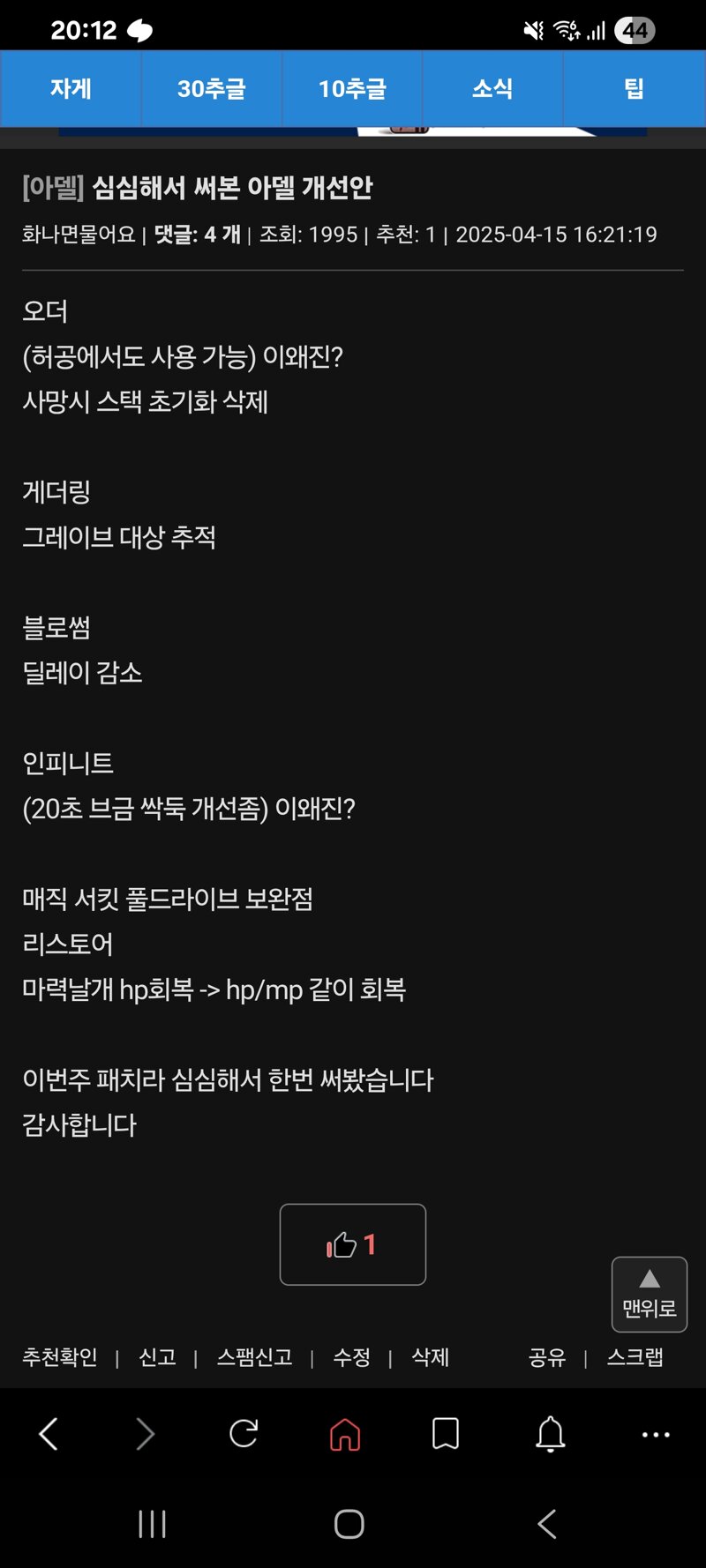Image resolution: width=706 pixels, height=1568 pixels.
Task: Open the browser overflow menu
Action: pyautogui.click(x=656, y=1435)
